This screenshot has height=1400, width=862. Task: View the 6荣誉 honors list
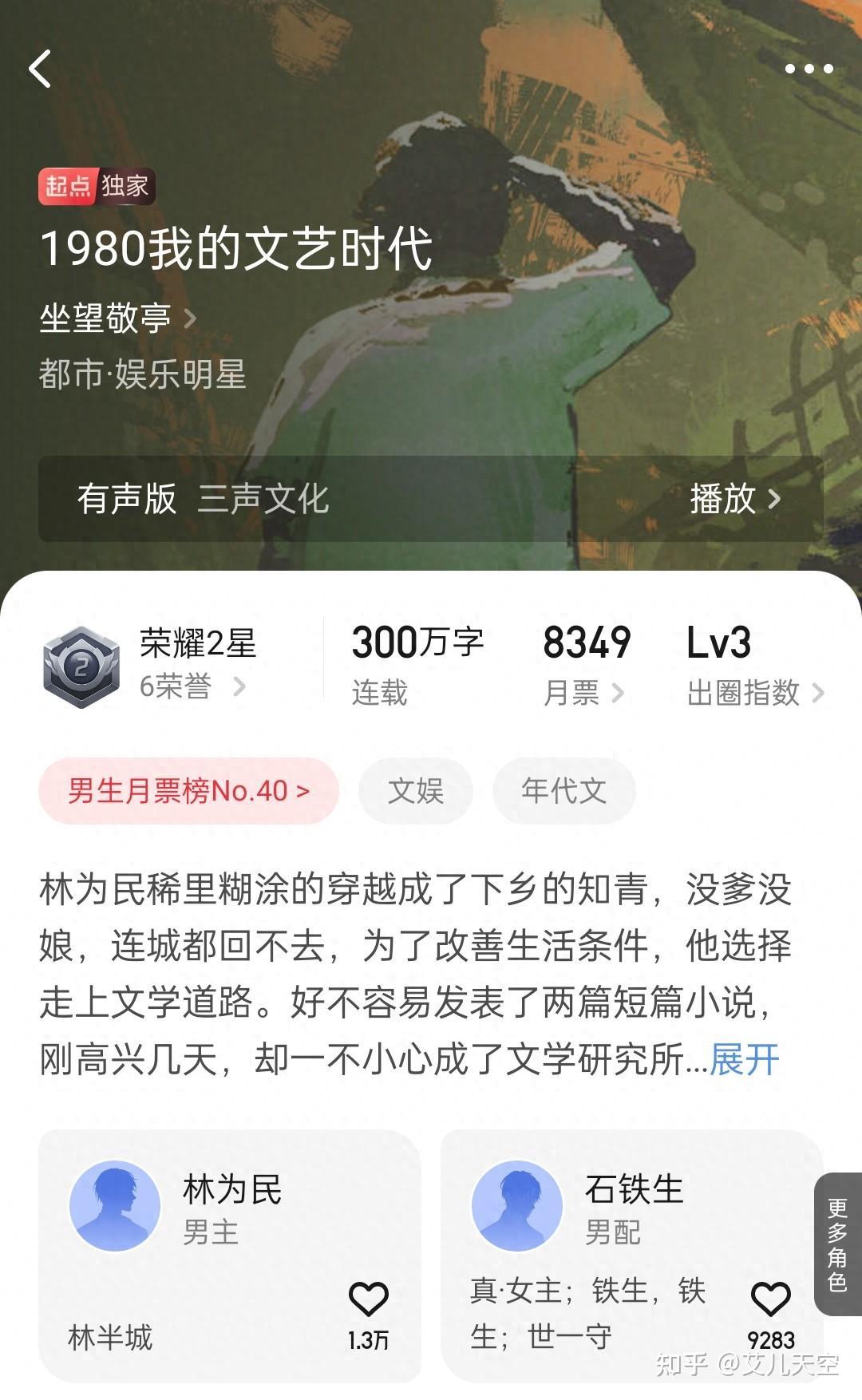pyautogui.click(x=192, y=686)
